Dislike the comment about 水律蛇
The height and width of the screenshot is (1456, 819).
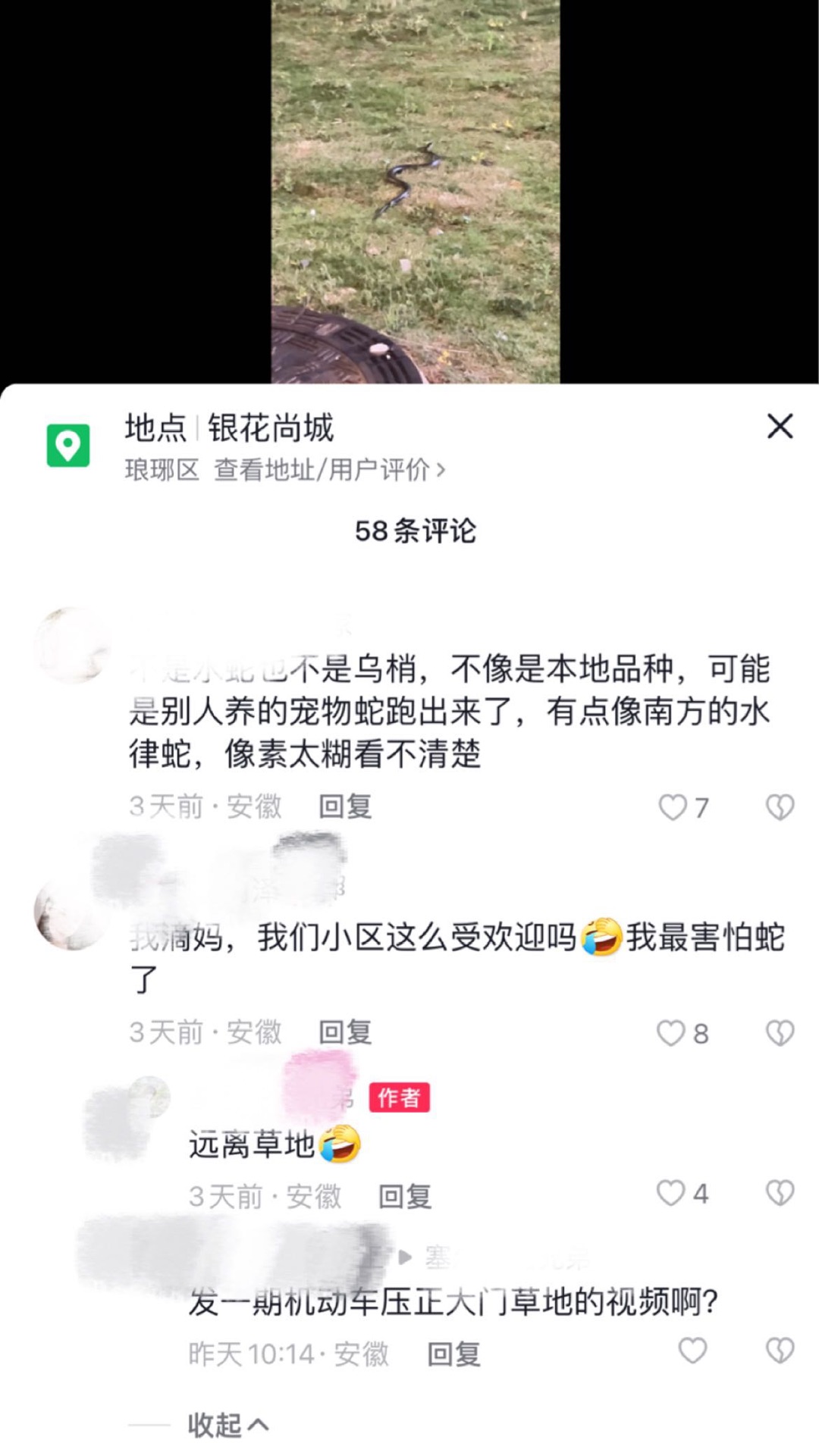point(780,807)
